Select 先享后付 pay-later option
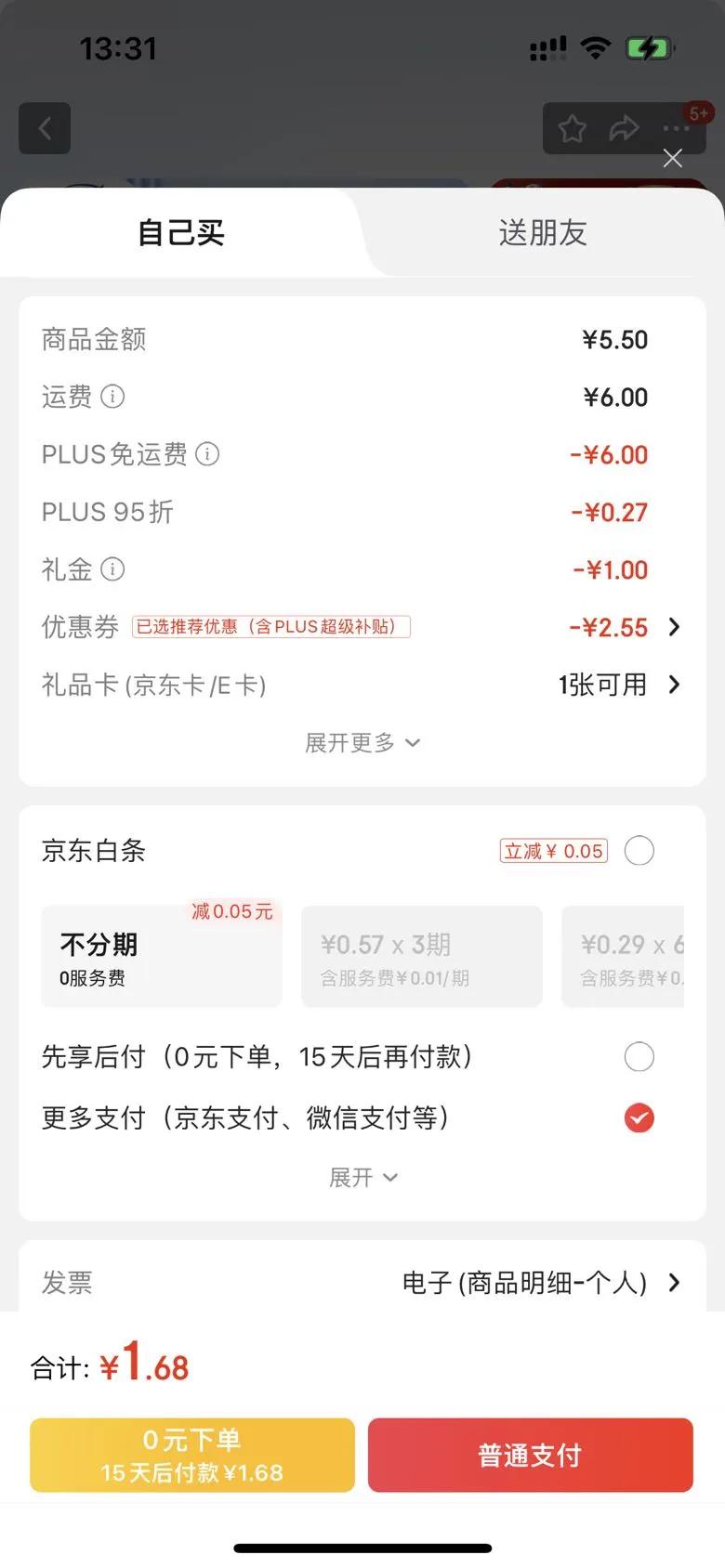The height and width of the screenshot is (1568, 725). coord(639,1057)
